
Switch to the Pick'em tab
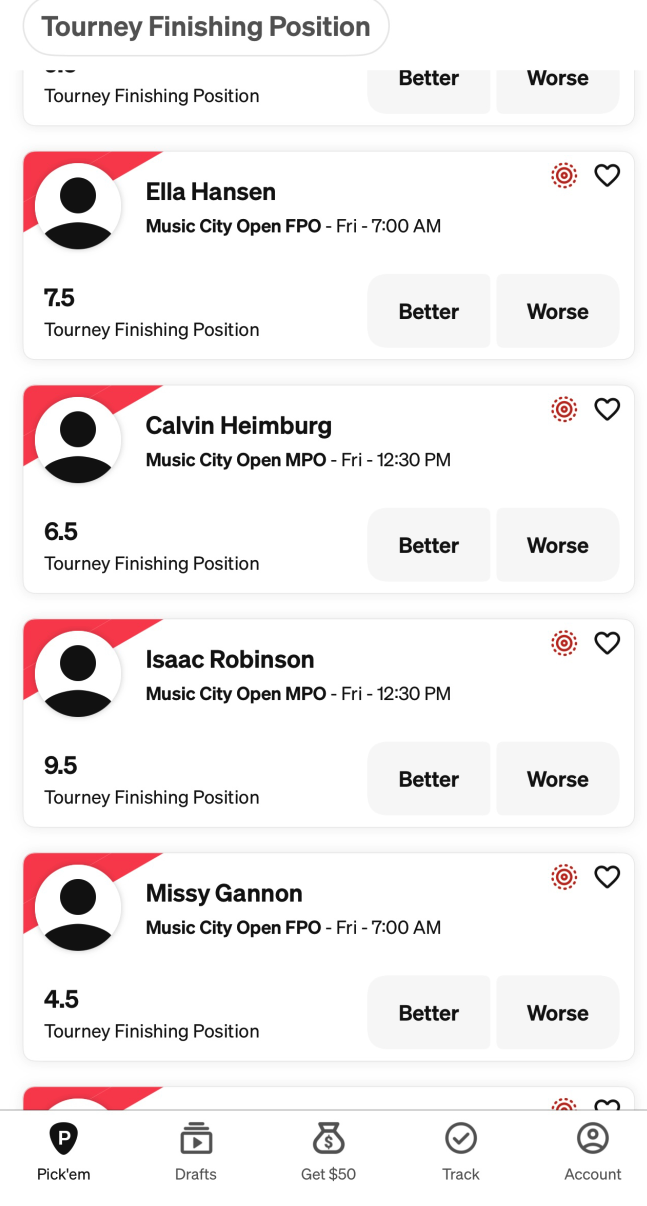64,1152
